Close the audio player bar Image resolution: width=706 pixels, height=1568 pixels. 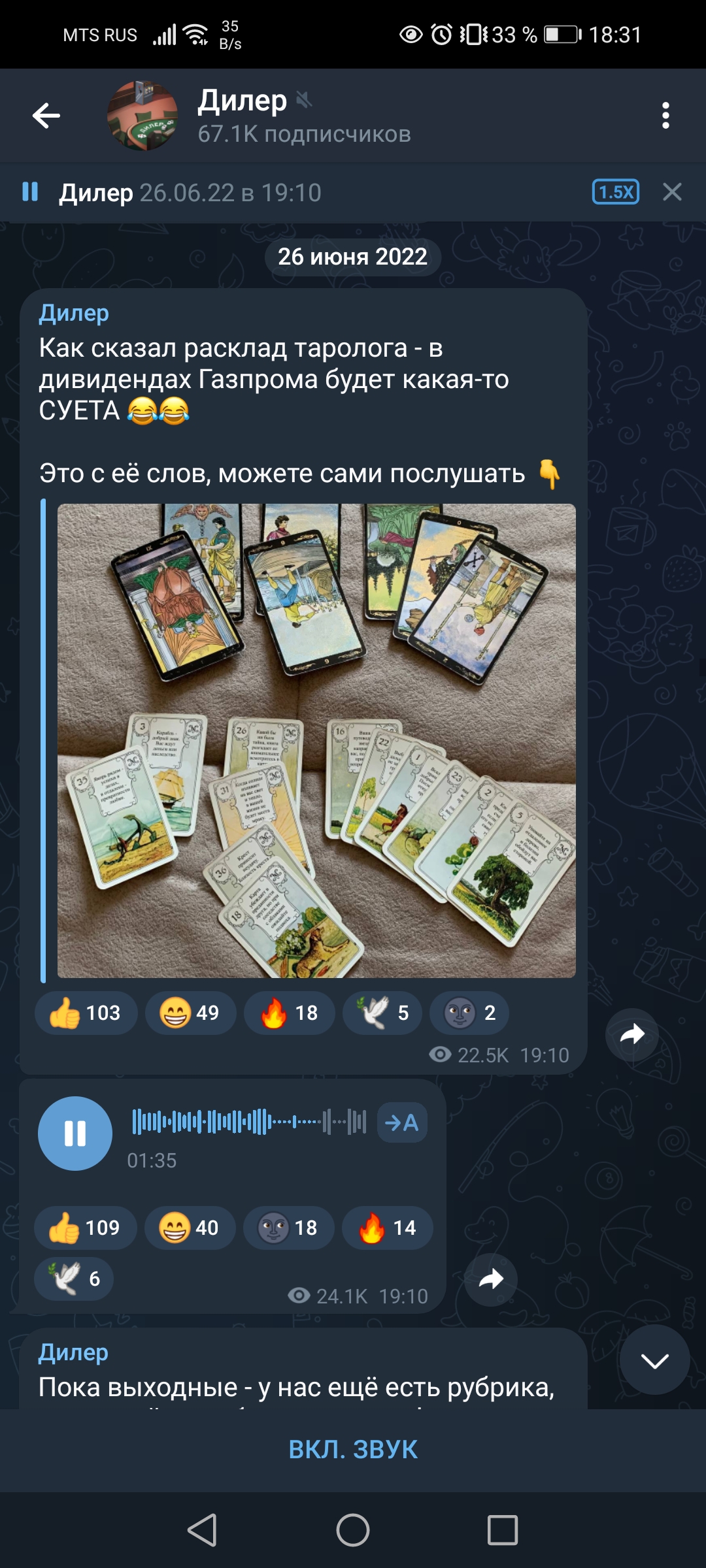[x=672, y=192]
